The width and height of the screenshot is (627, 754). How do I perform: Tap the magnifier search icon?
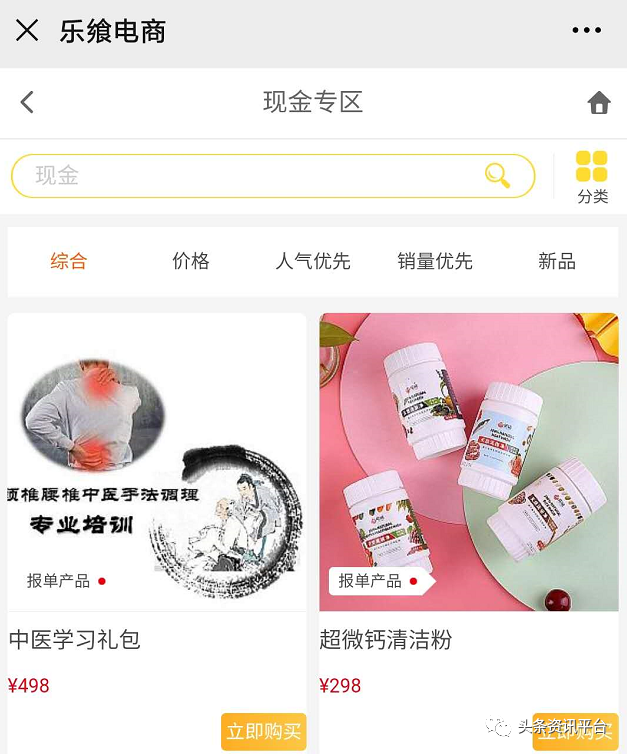point(497,176)
